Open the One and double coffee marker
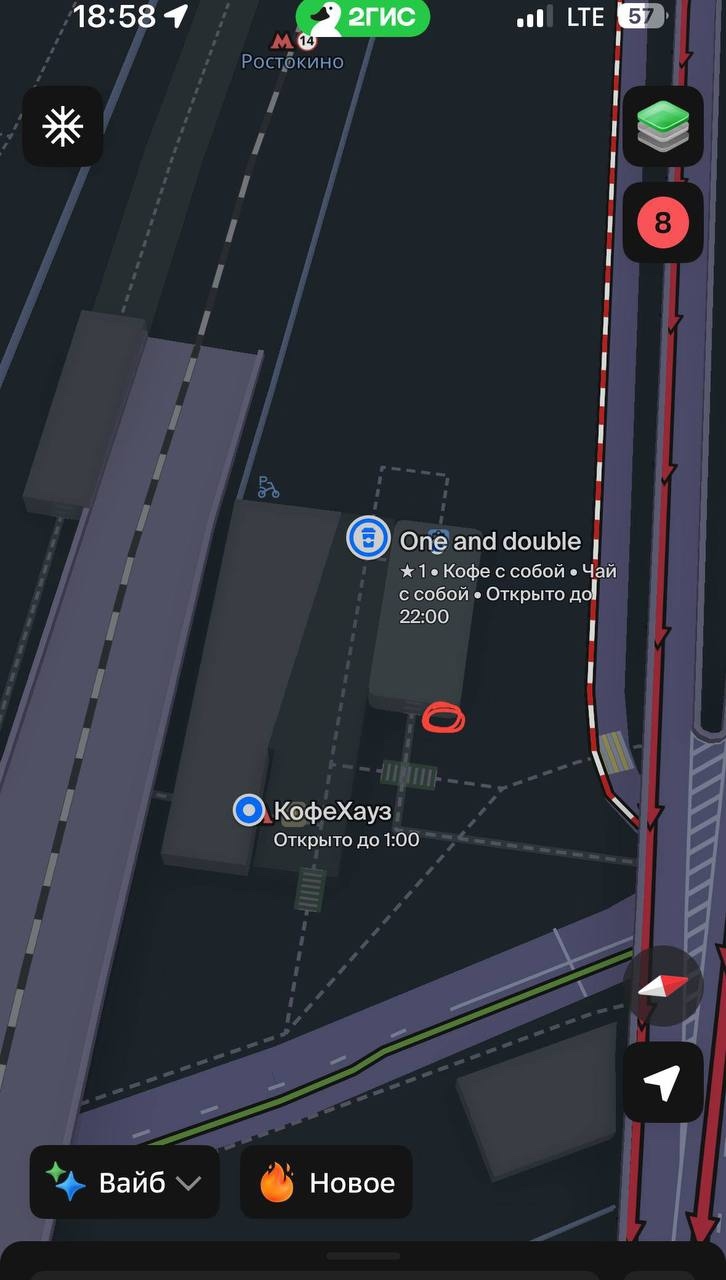This screenshot has width=726, height=1280. pyautogui.click(x=368, y=538)
